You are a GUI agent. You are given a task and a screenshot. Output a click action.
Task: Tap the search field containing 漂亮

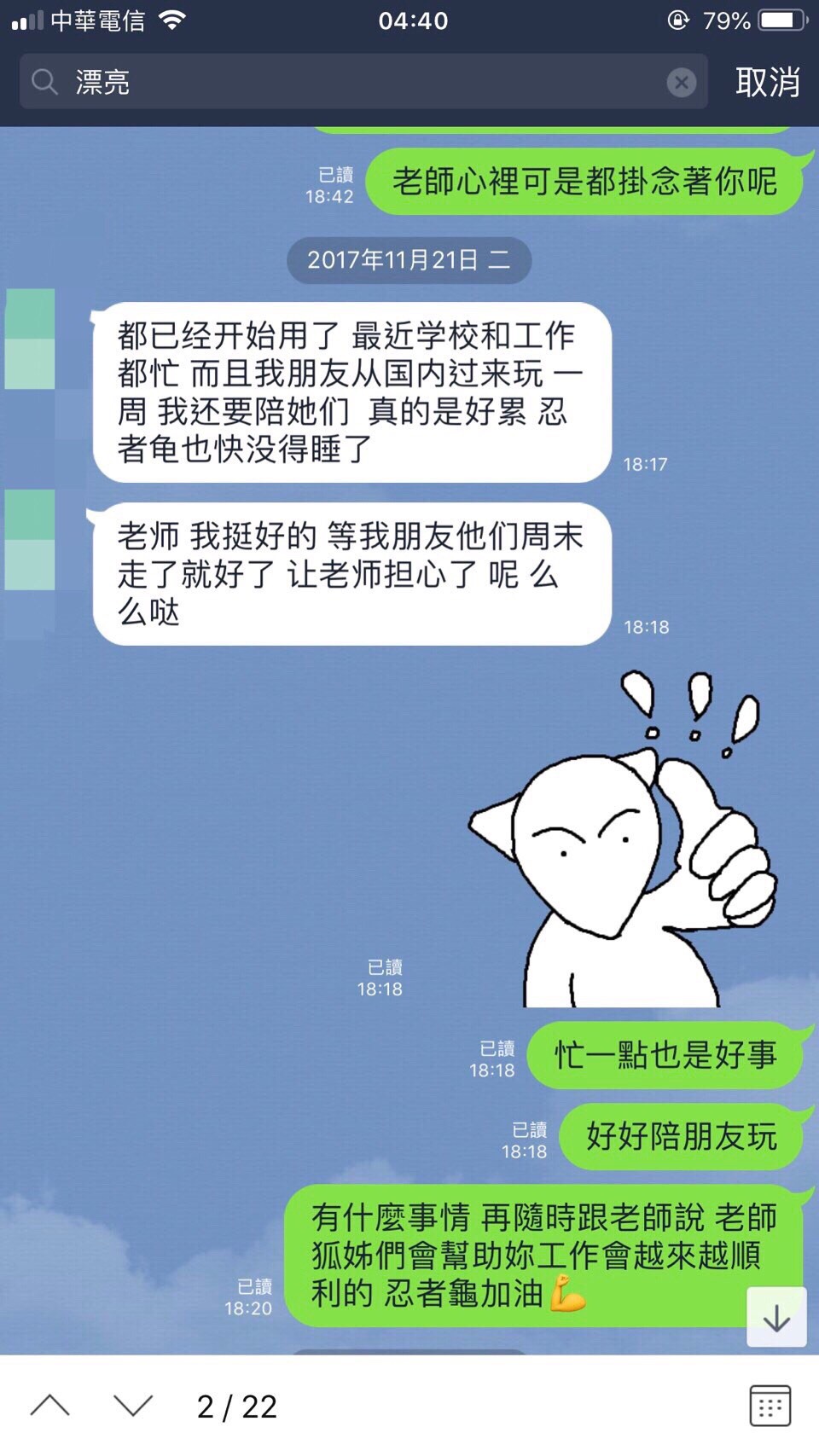358,82
